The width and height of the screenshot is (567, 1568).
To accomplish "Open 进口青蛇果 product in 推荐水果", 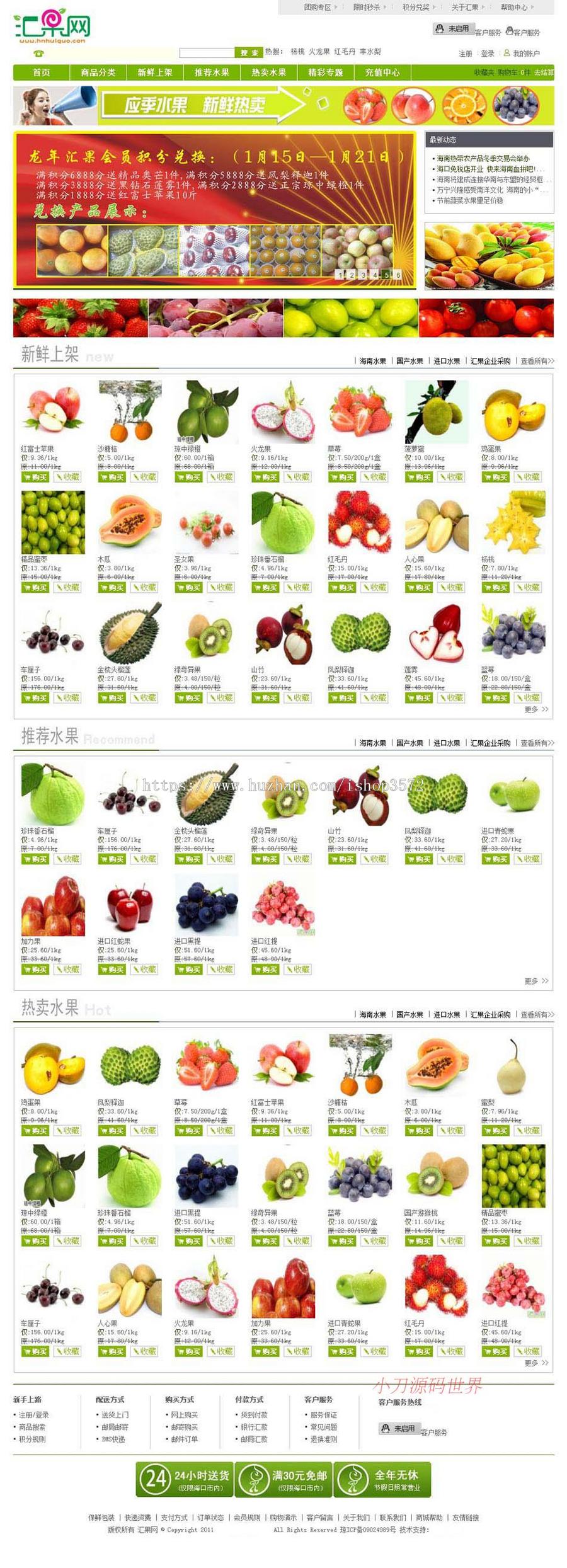I will pos(513,795).
